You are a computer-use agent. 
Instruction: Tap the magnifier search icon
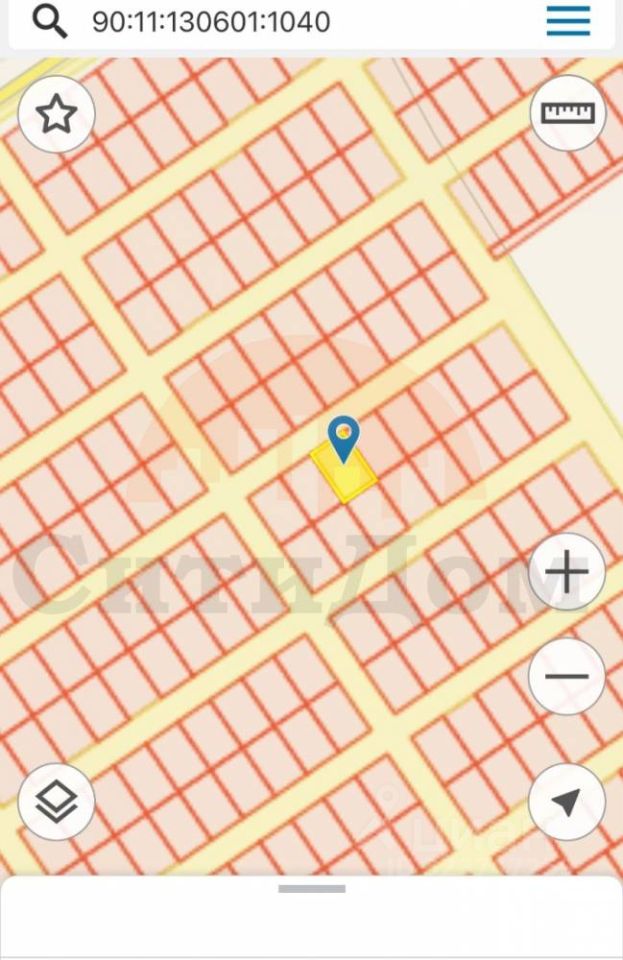coord(50,21)
